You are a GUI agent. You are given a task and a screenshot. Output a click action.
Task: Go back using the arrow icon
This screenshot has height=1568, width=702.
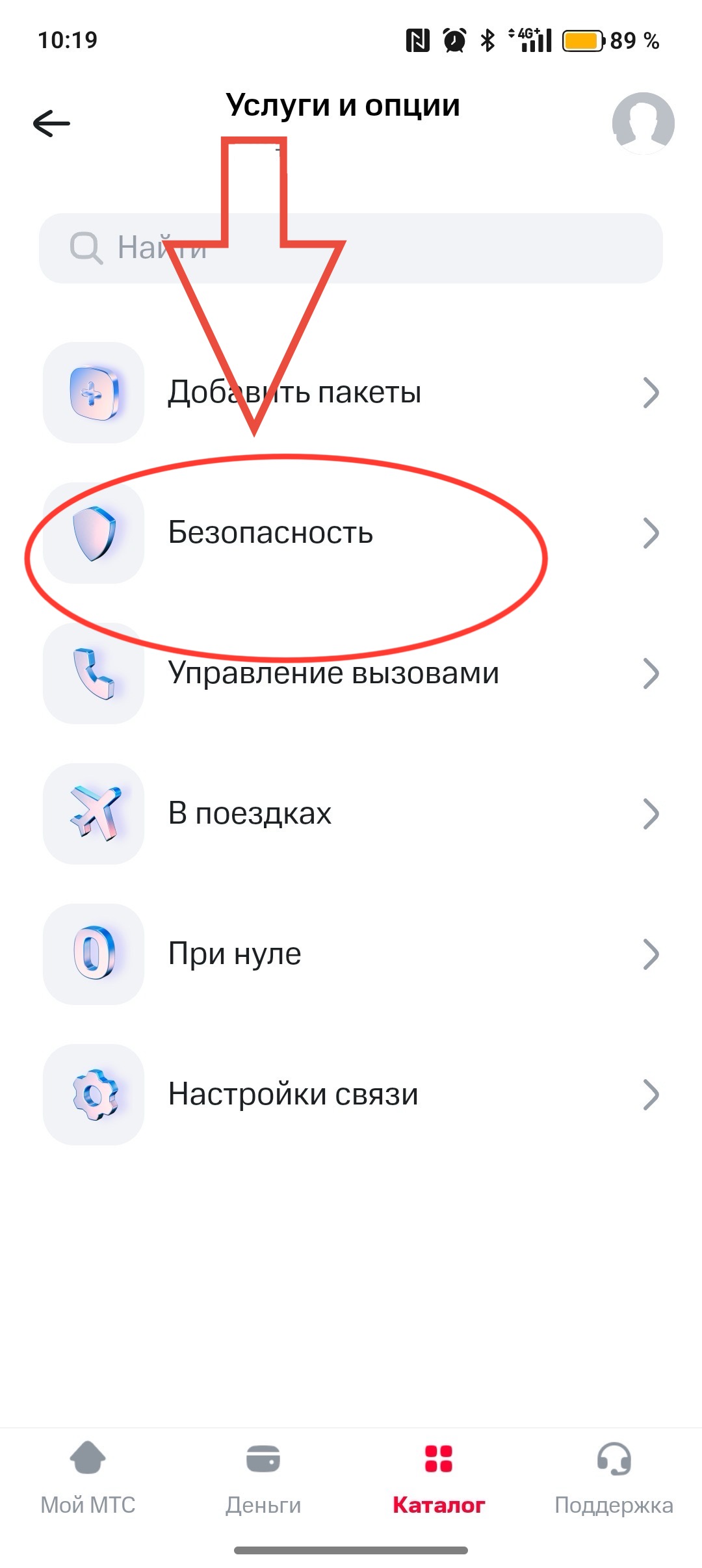[51, 124]
